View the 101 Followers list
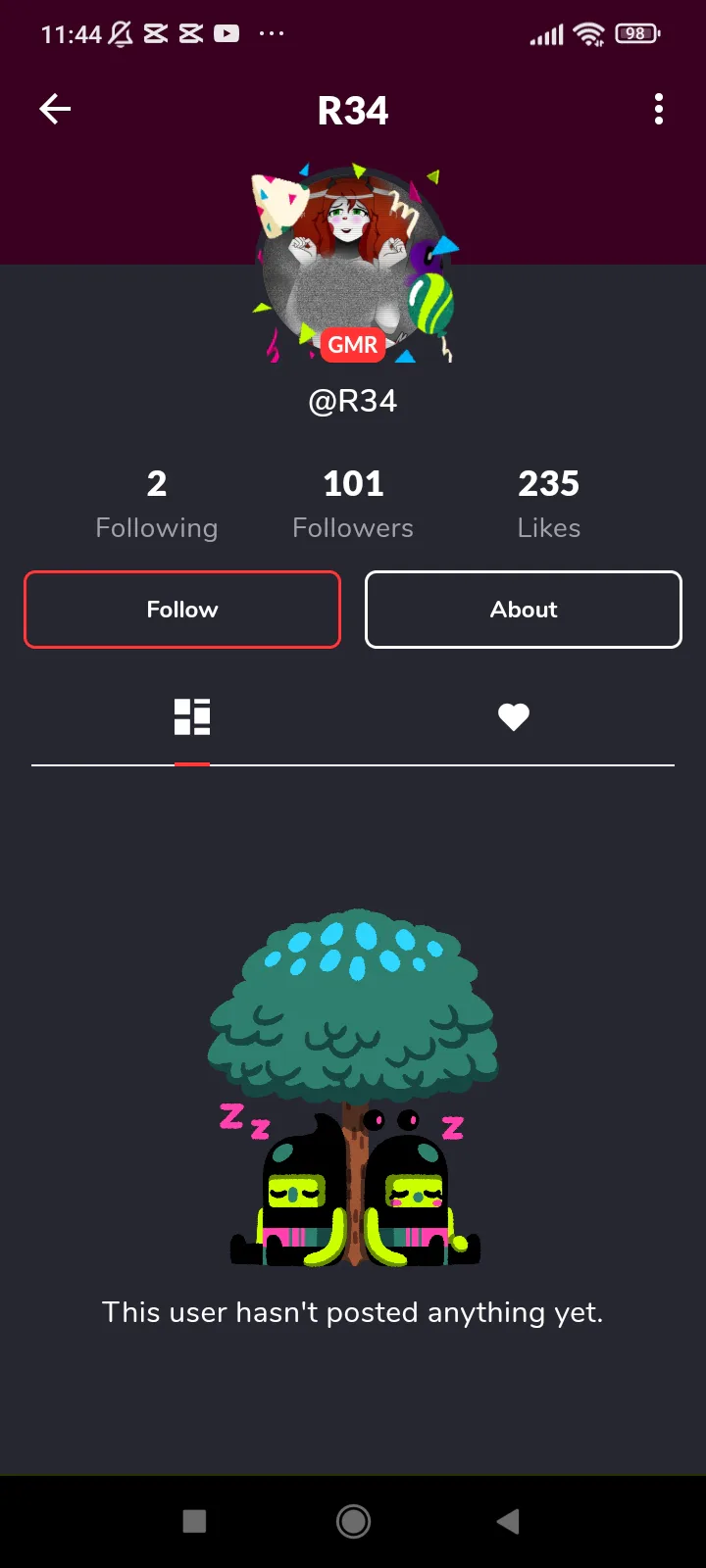Viewport: 706px width, 1568px height. (353, 504)
